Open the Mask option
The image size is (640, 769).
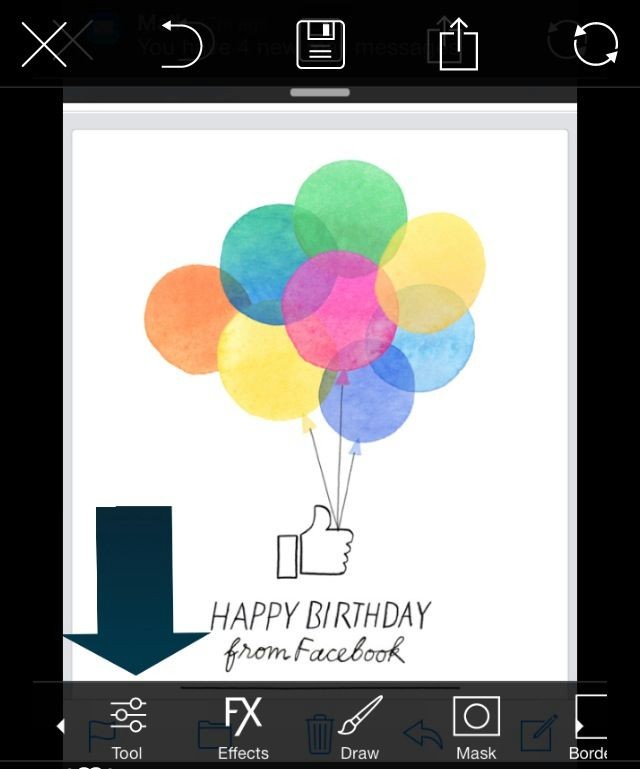coord(476,728)
